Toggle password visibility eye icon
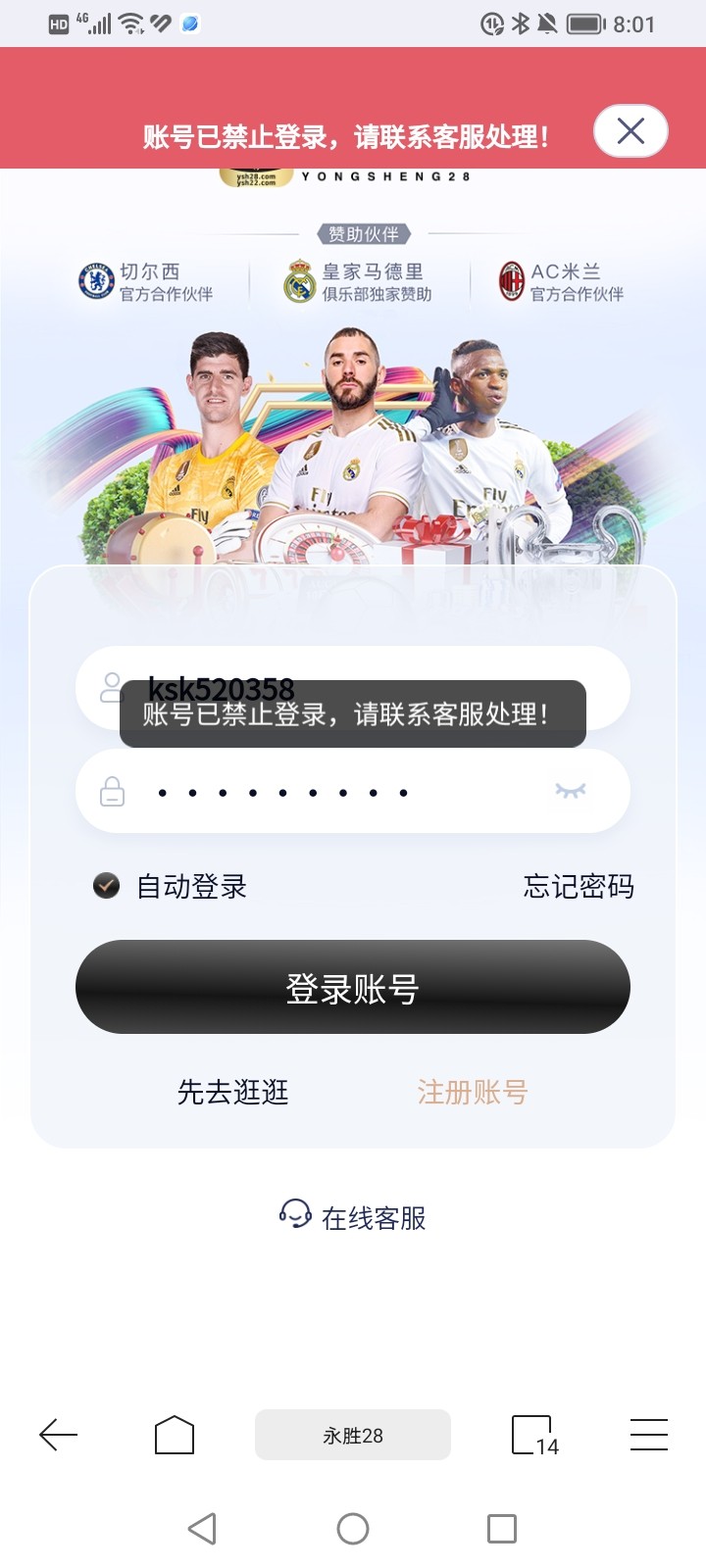 point(571,790)
